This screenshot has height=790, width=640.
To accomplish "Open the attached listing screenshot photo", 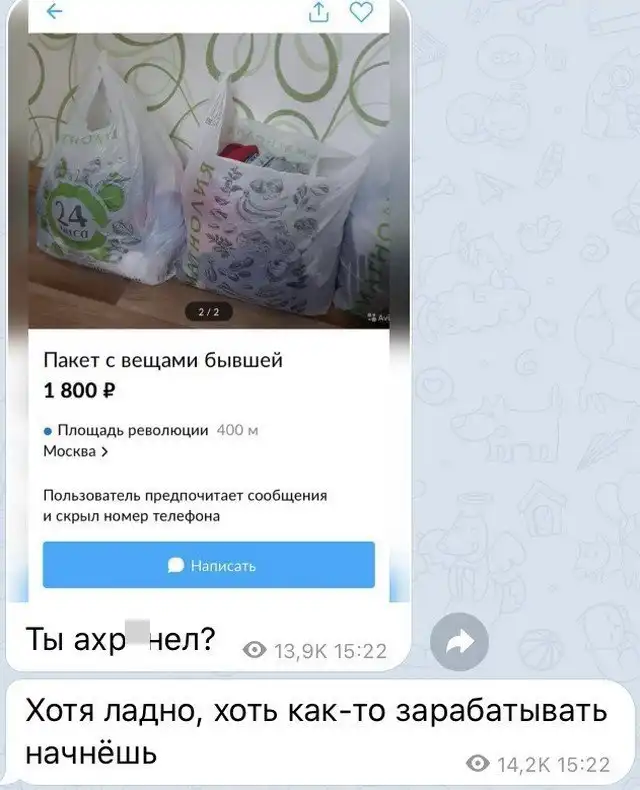I will pyautogui.click(x=208, y=300).
